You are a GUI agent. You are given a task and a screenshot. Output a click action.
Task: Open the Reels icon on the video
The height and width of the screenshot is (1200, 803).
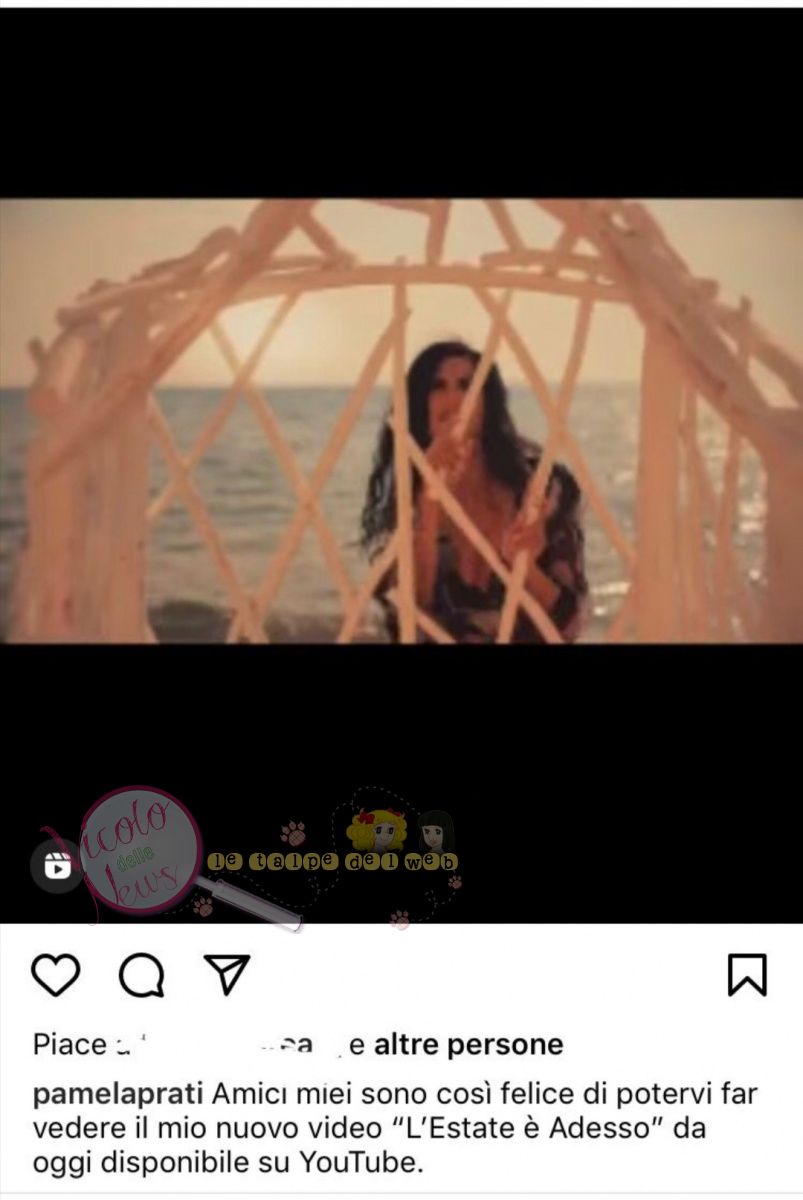[57, 865]
